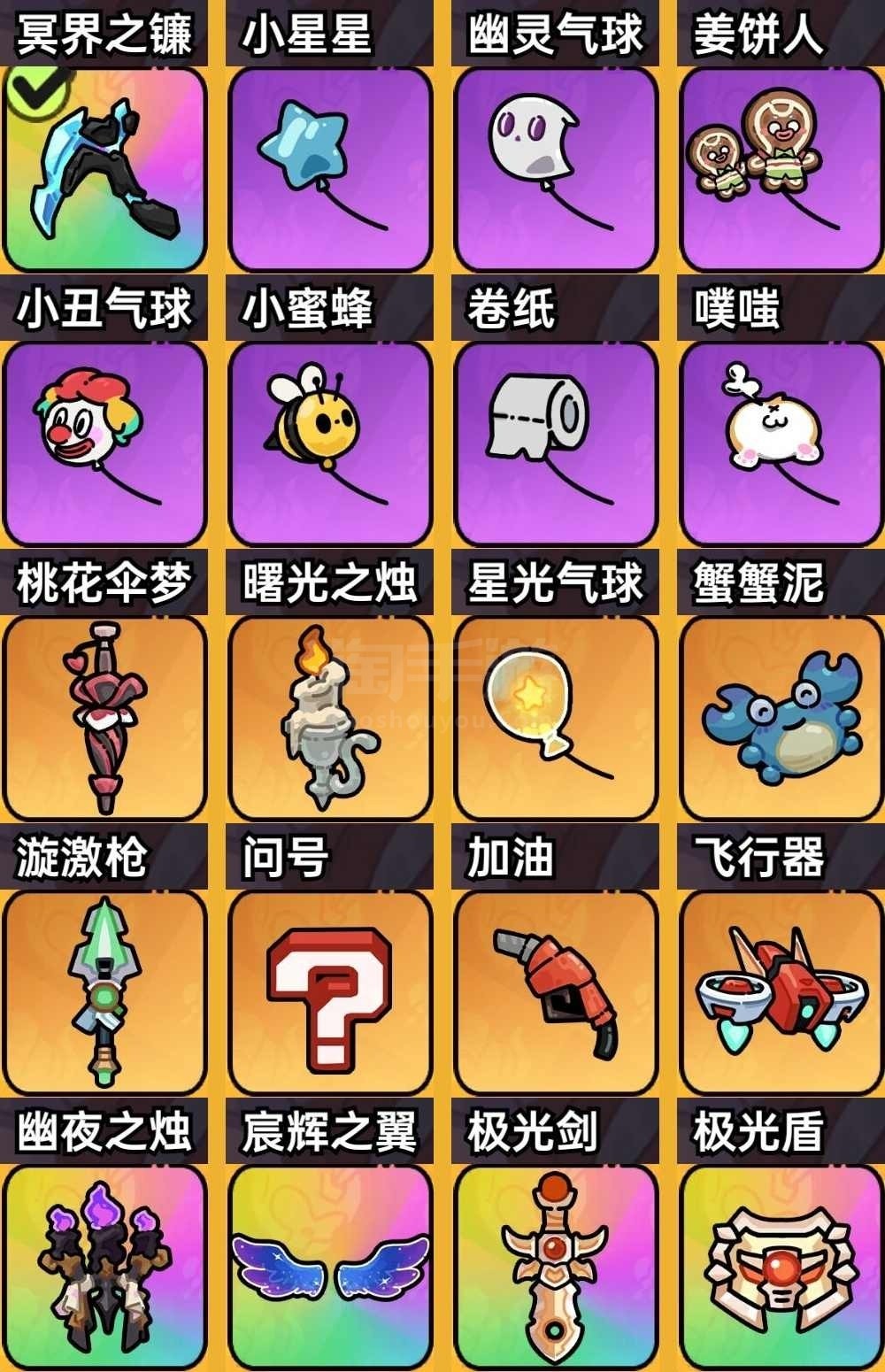The width and height of the screenshot is (885, 1372).
Task: Select the 飞行器 aircraft skin
Action: [781, 993]
